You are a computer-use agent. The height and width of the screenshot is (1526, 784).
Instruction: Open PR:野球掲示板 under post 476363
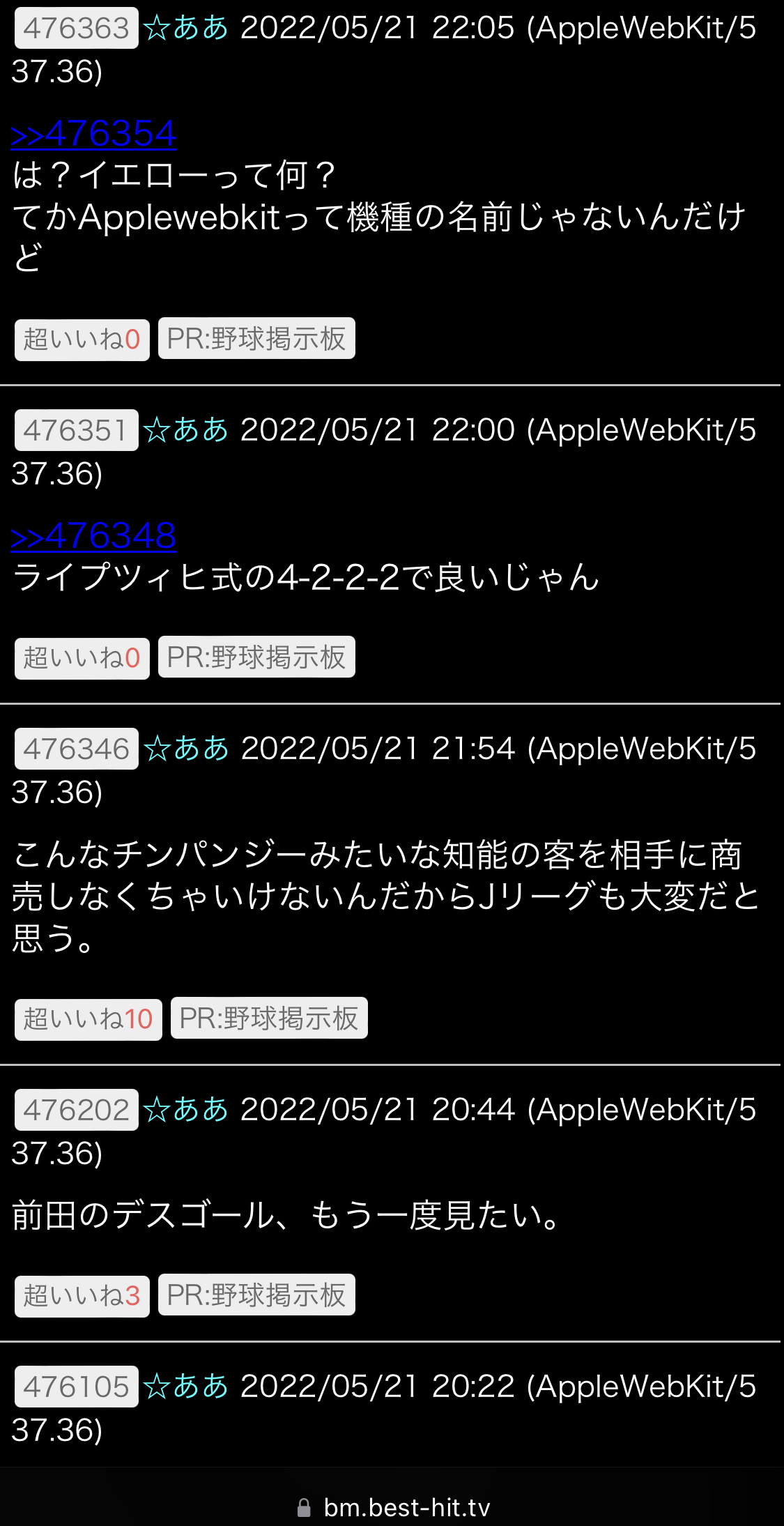(x=256, y=339)
